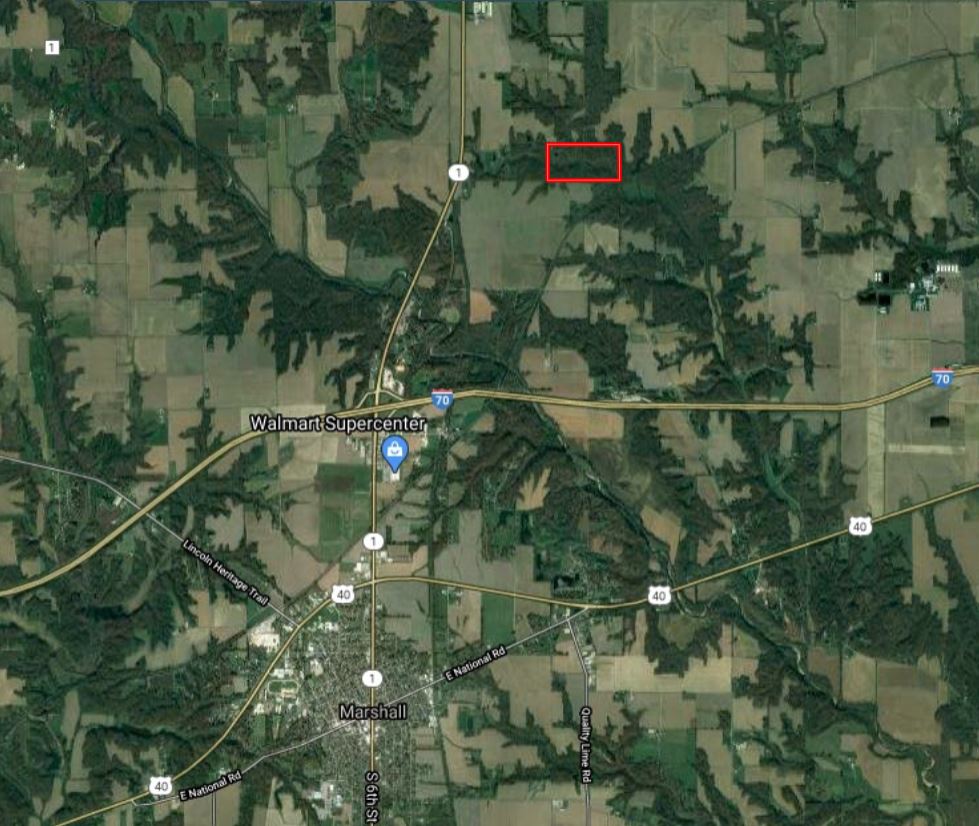Open the Walmart Supercenter place marker
Viewport: 979px width, 826px height.
(x=396, y=452)
